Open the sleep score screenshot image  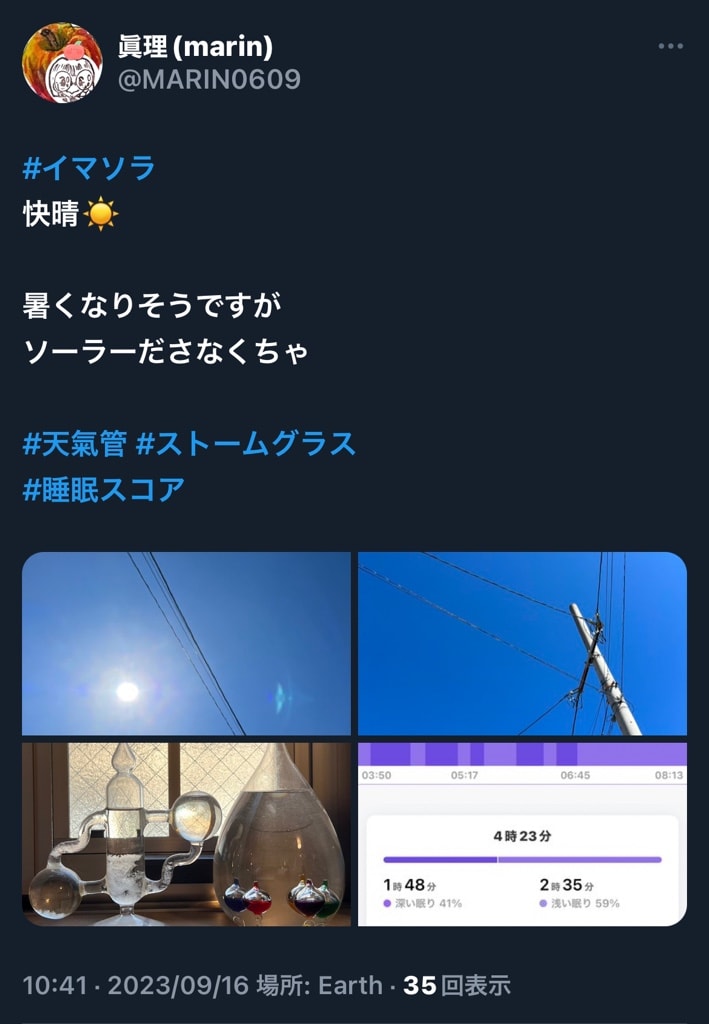pyautogui.click(x=522, y=834)
